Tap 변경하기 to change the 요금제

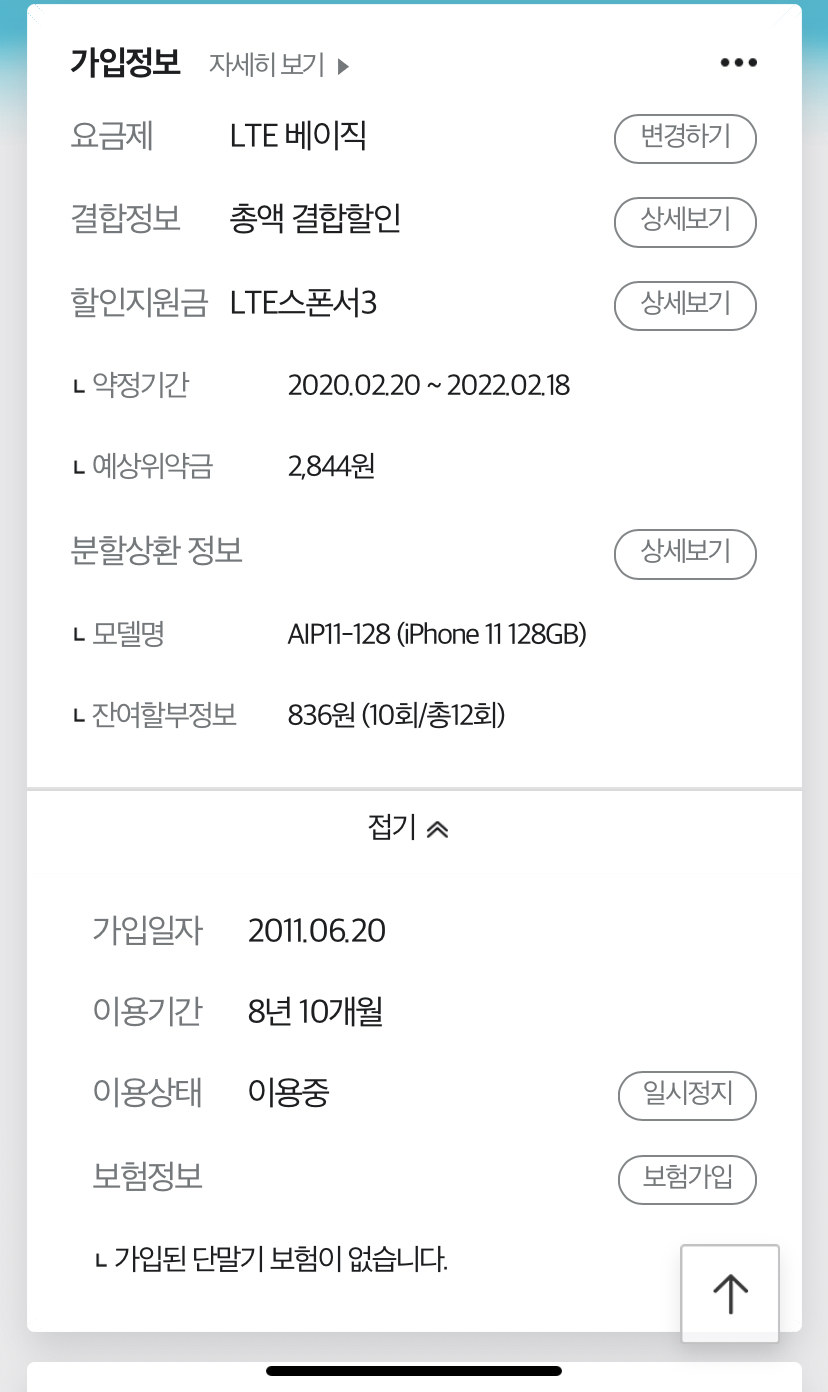685,138
